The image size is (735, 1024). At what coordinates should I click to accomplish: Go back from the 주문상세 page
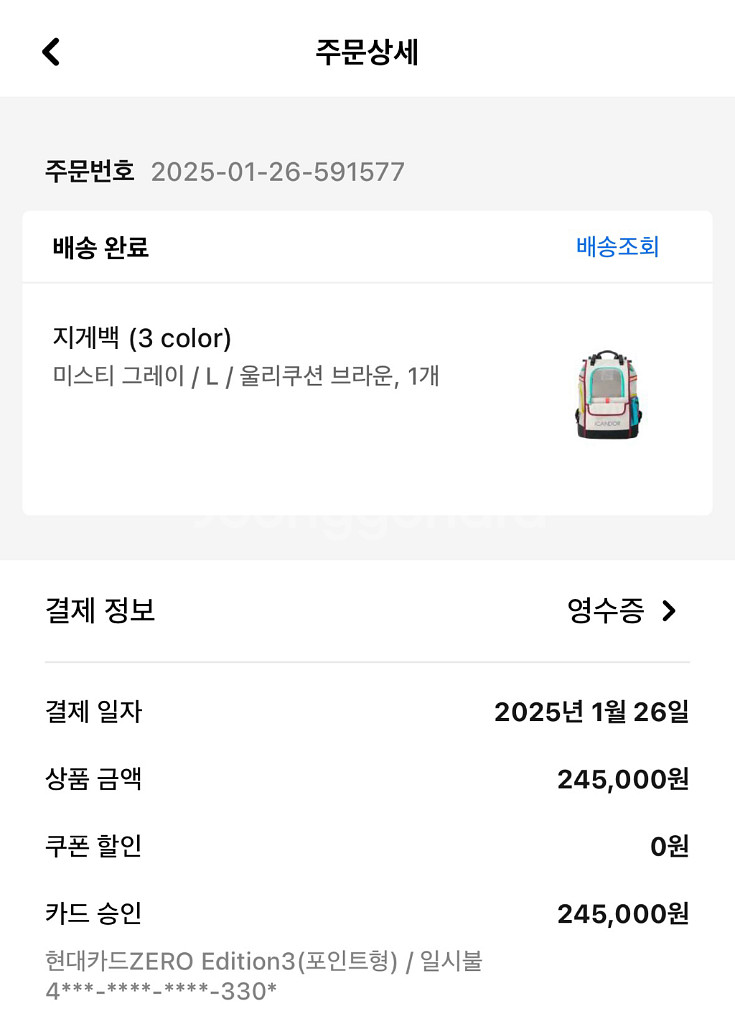(x=51, y=52)
